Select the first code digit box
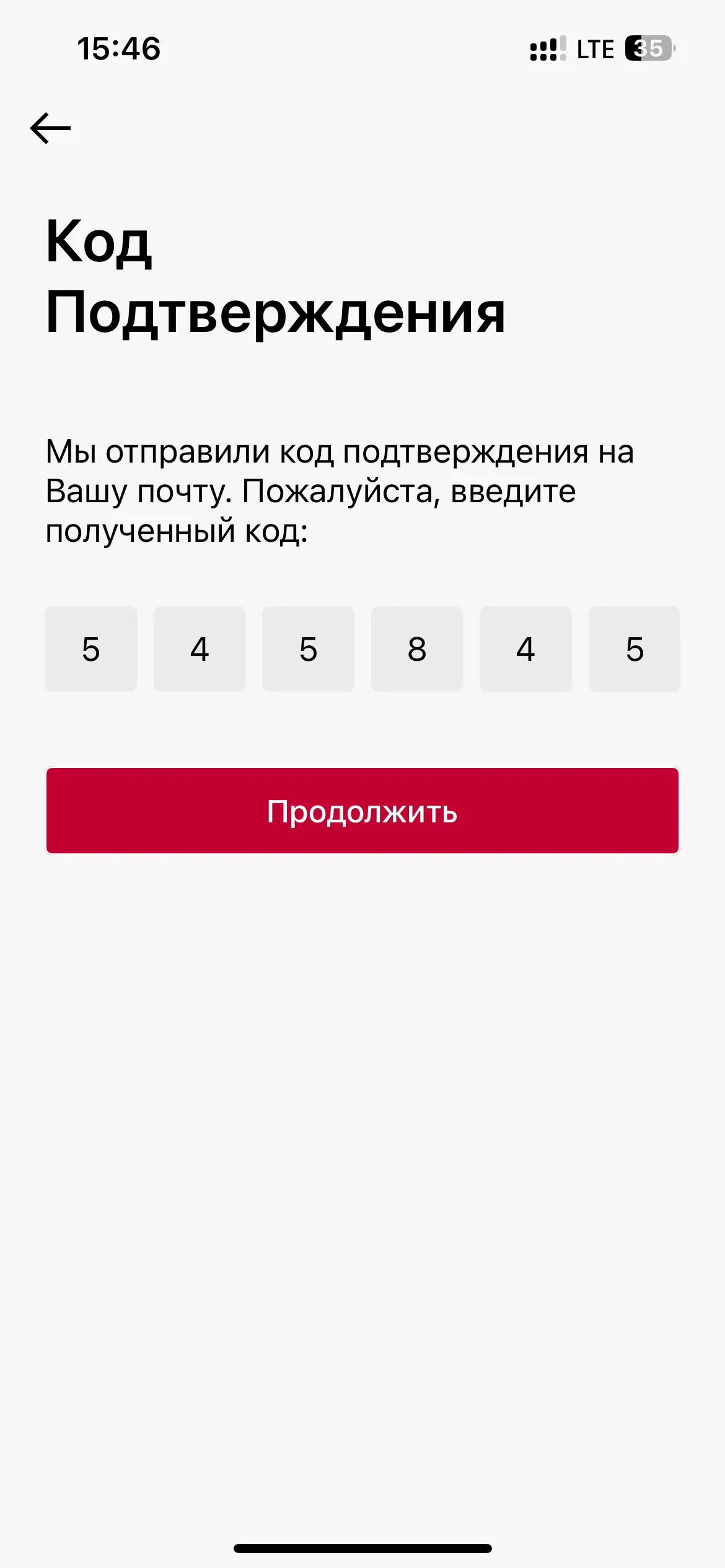This screenshot has width=725, height=1568. tap(91, 649)
